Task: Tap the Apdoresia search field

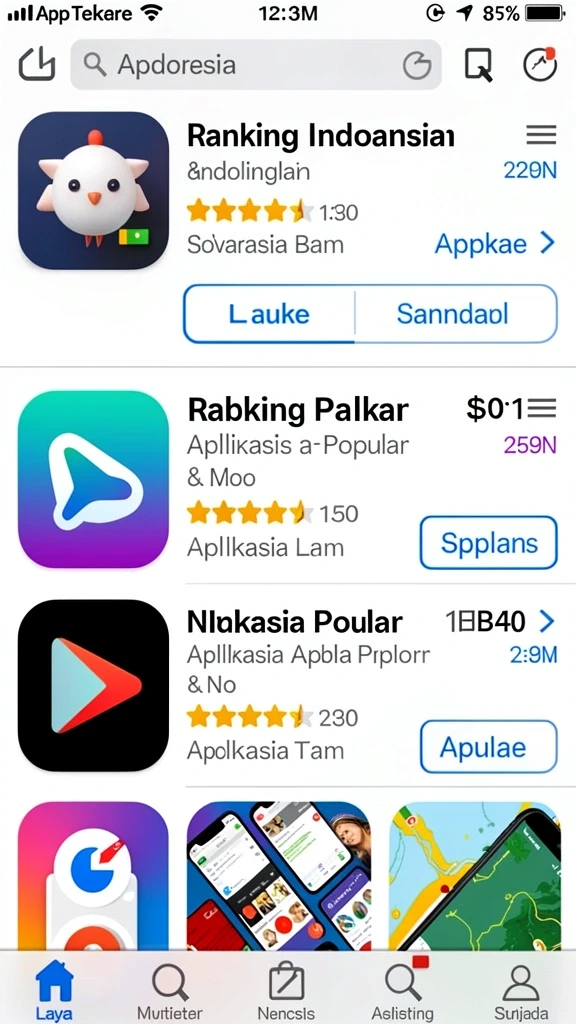Action: click(x=255, y=65)
